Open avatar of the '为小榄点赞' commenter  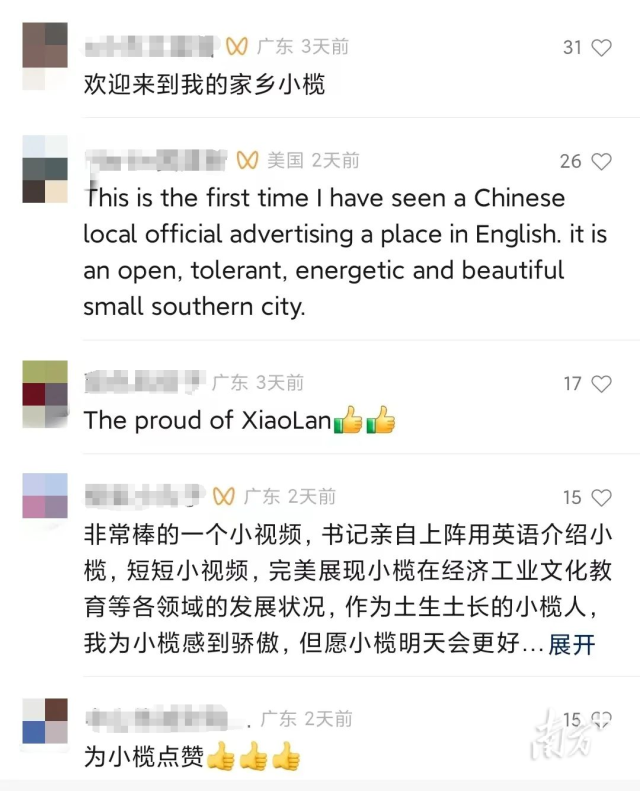[x=45, y=730]
